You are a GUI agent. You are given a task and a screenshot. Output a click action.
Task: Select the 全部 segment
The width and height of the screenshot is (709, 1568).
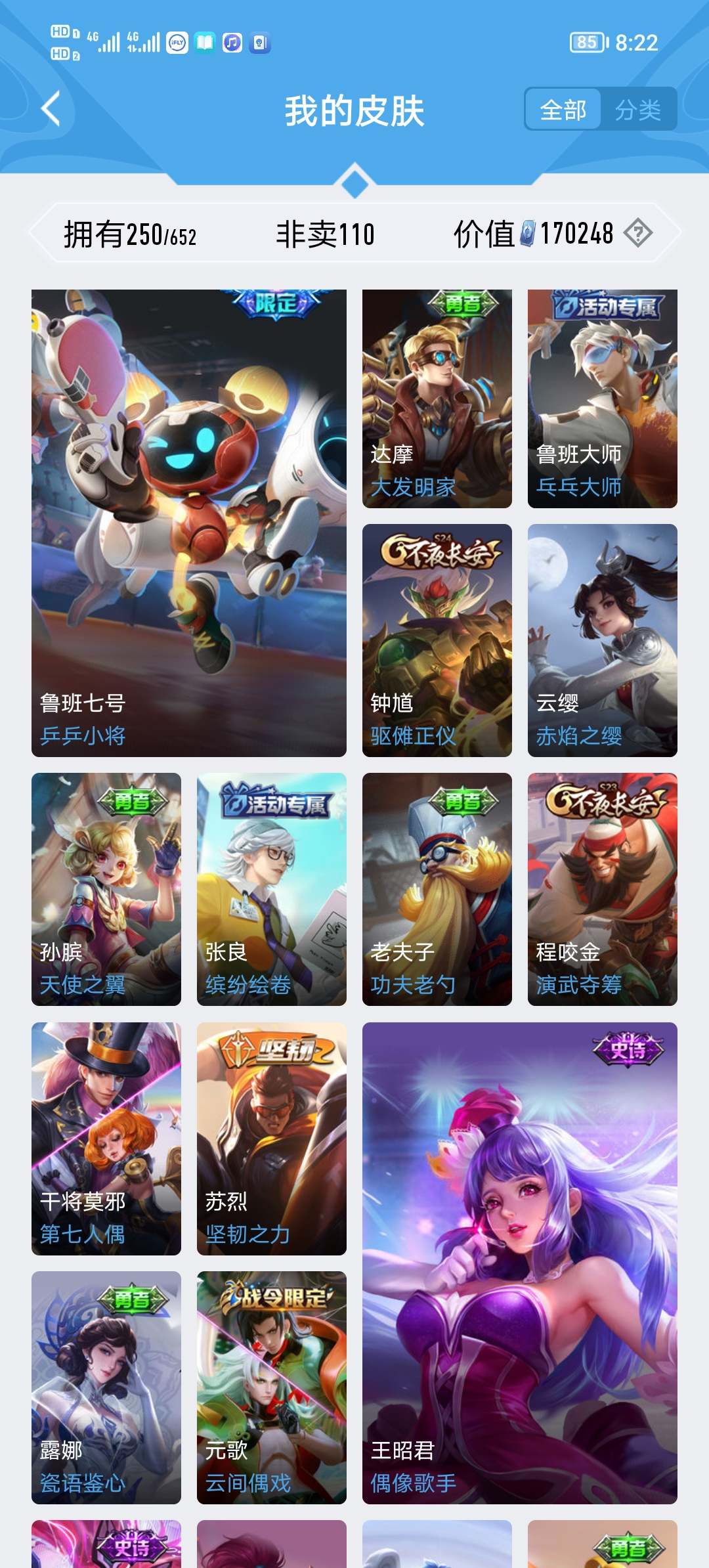click(563, 110)
